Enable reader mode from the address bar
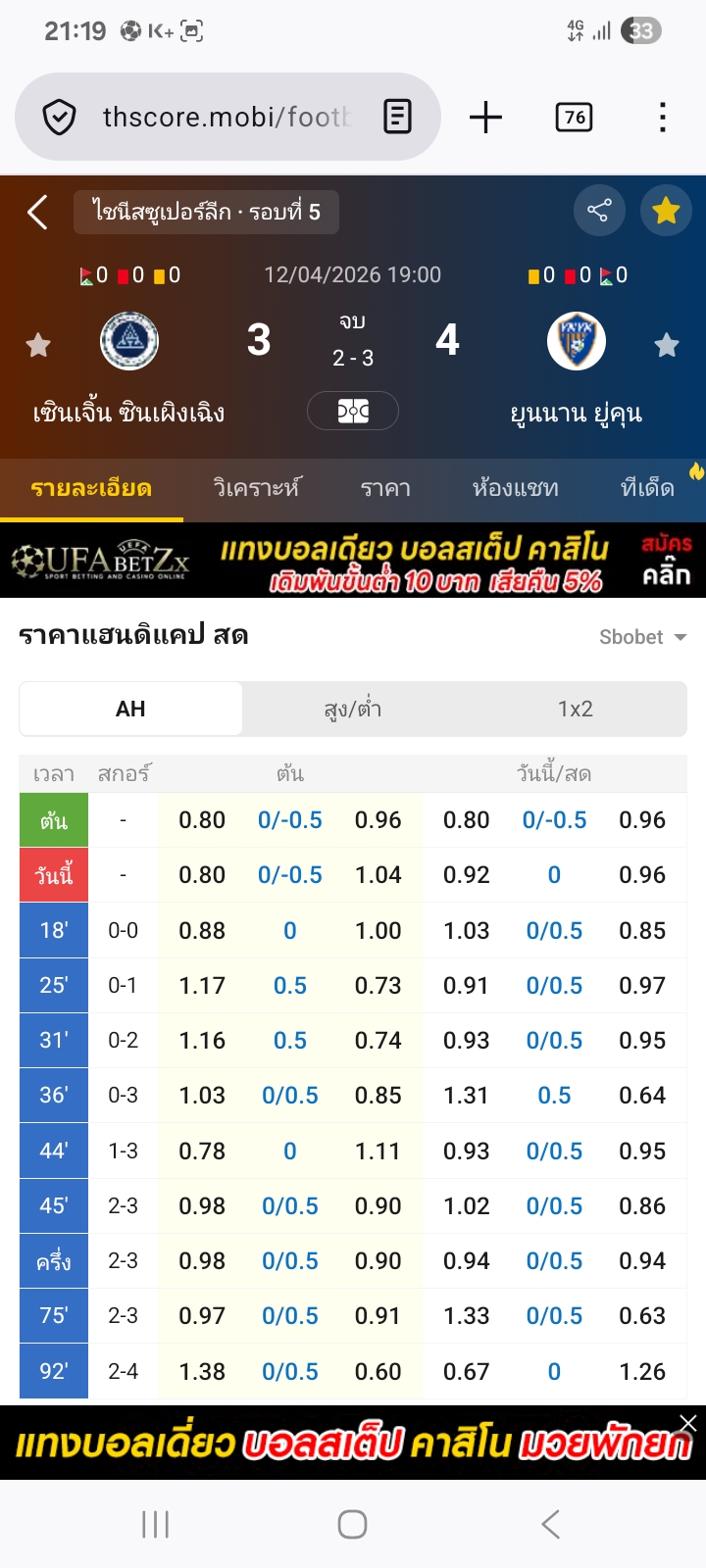Screen dimensions: 706x1568 coord(397,118)
